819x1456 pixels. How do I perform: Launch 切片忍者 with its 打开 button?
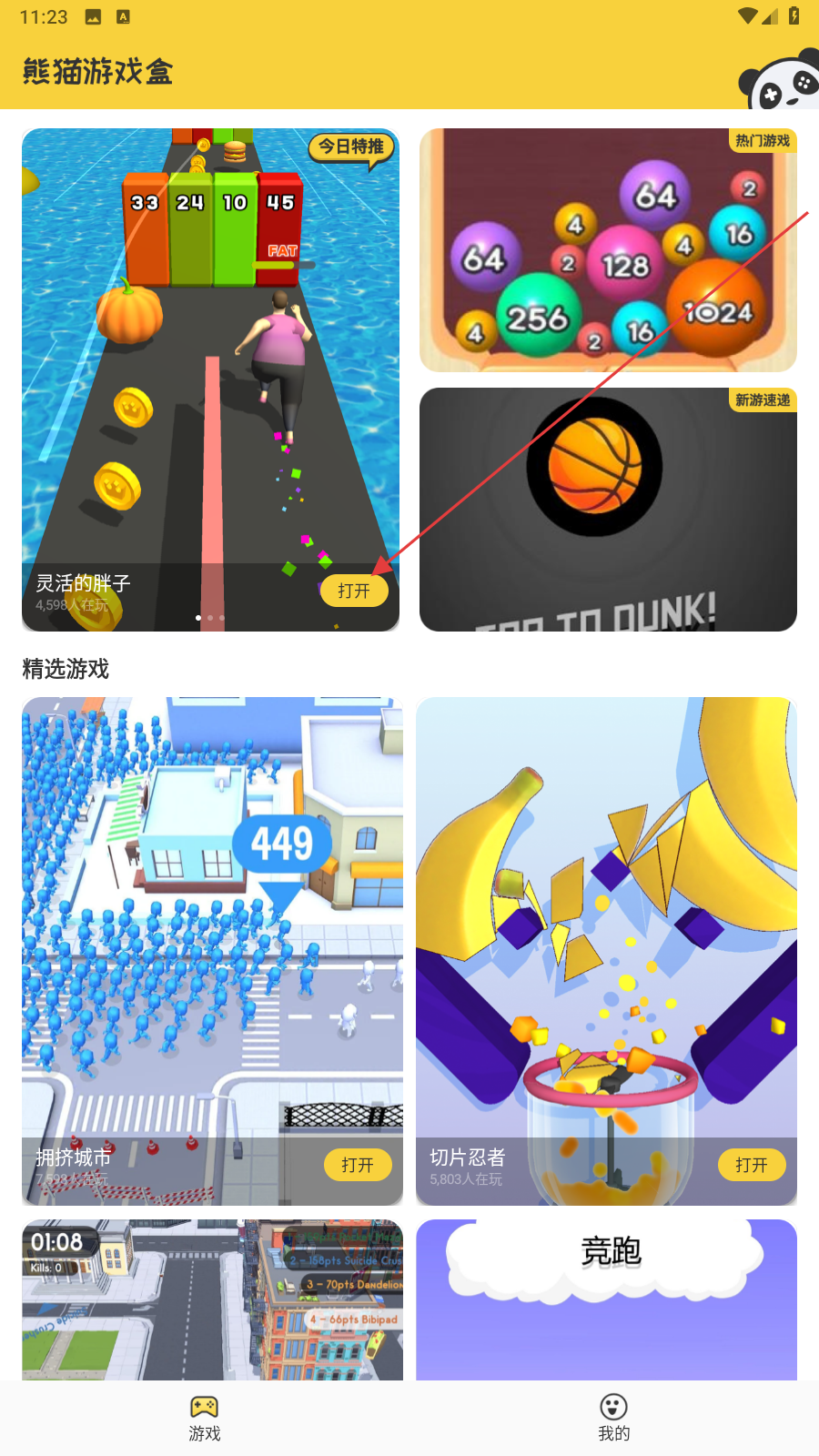(752, 1165)
